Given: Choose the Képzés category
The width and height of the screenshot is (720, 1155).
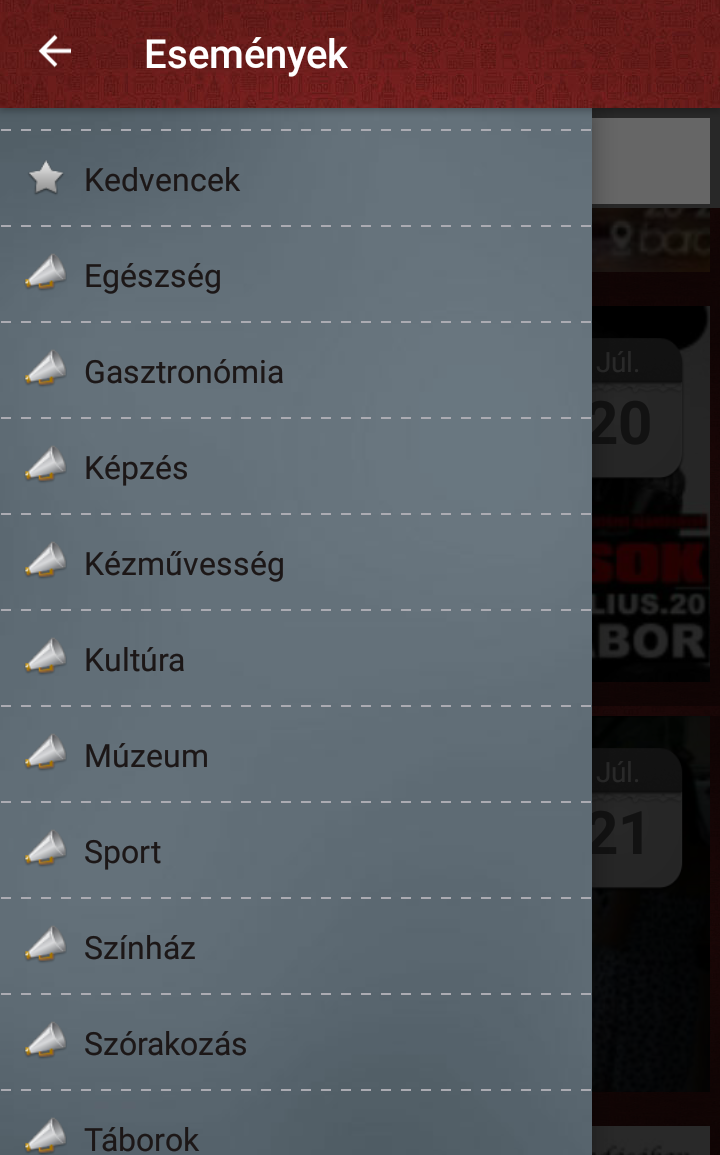Looking at the screenshot, I should coord(136,468).
